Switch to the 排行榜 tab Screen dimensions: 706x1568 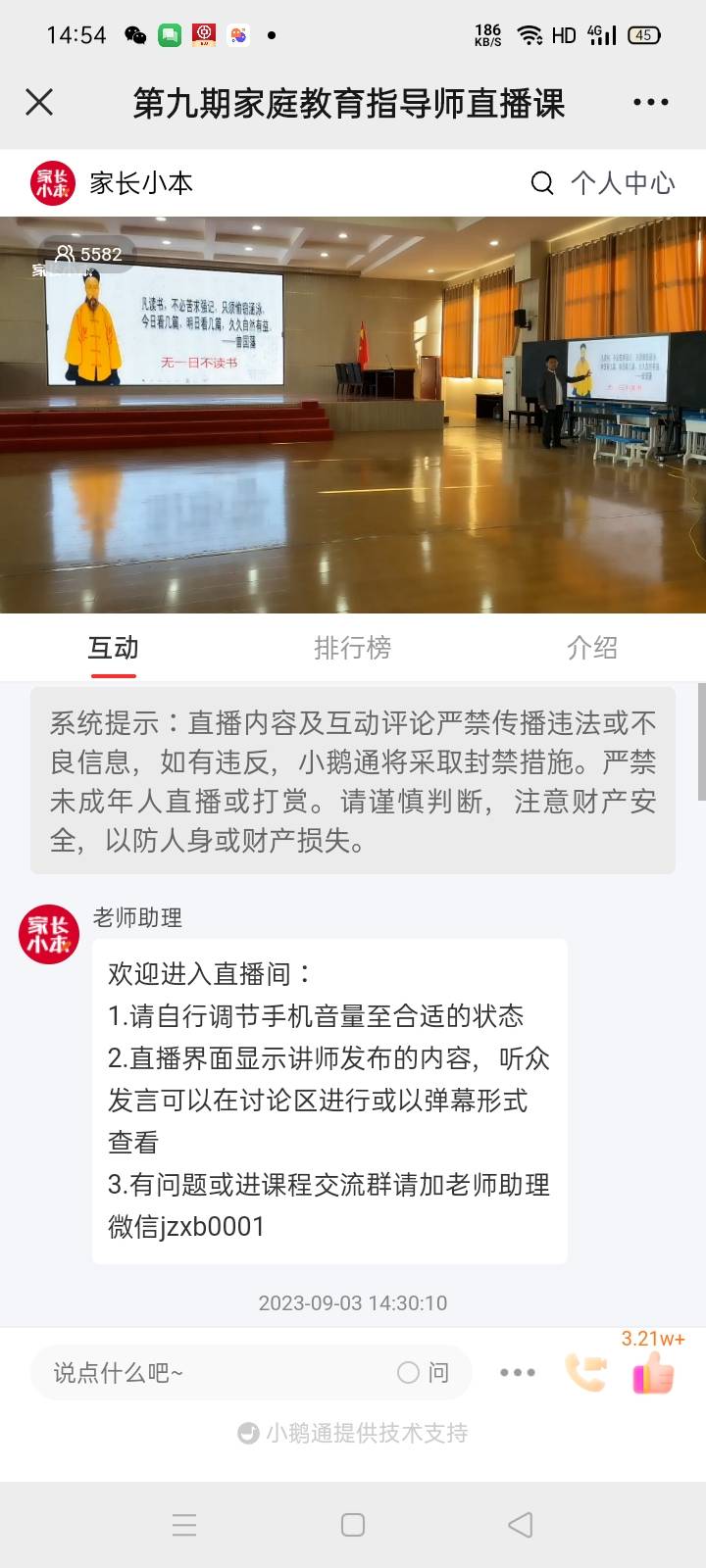pos(352,648)
